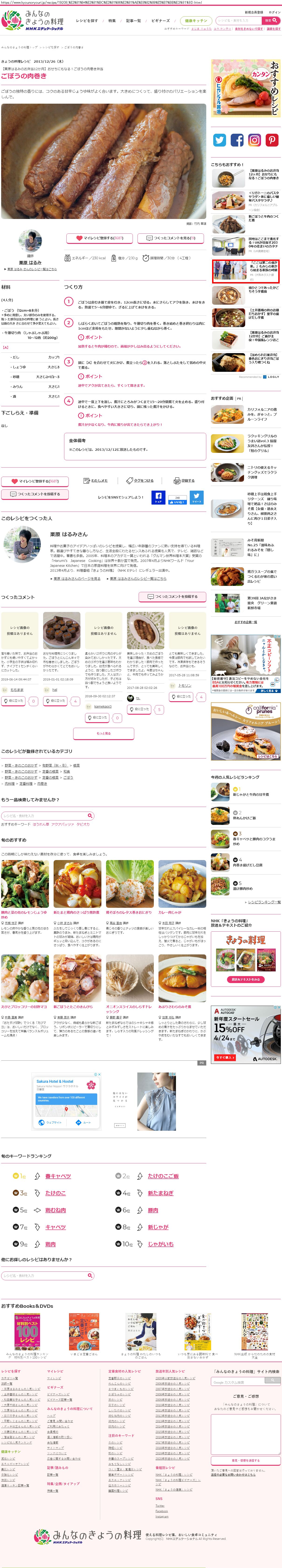Open the Instagram icon in the sidebar

[254, 140]
